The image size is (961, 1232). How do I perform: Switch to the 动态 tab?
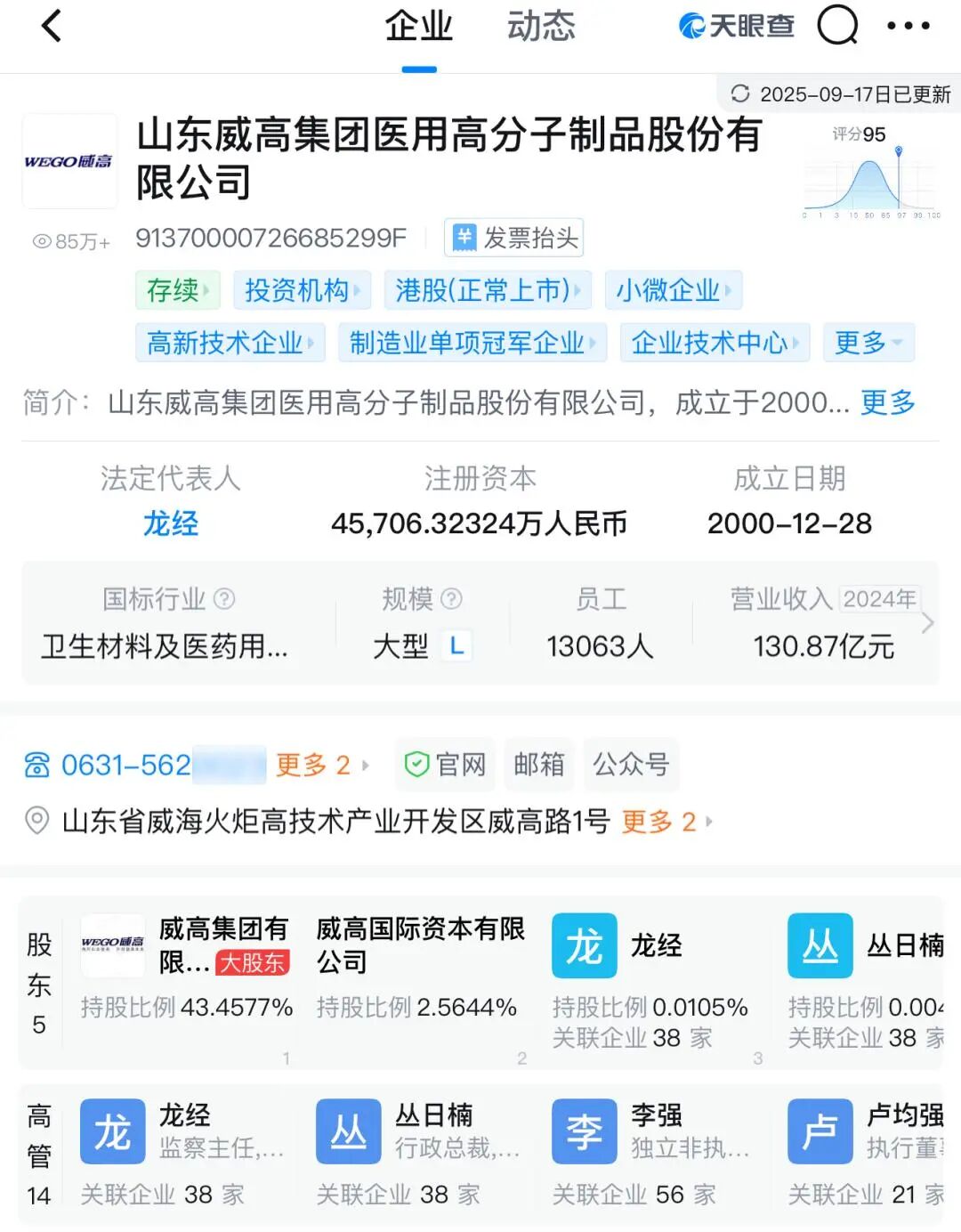(541, 27)
